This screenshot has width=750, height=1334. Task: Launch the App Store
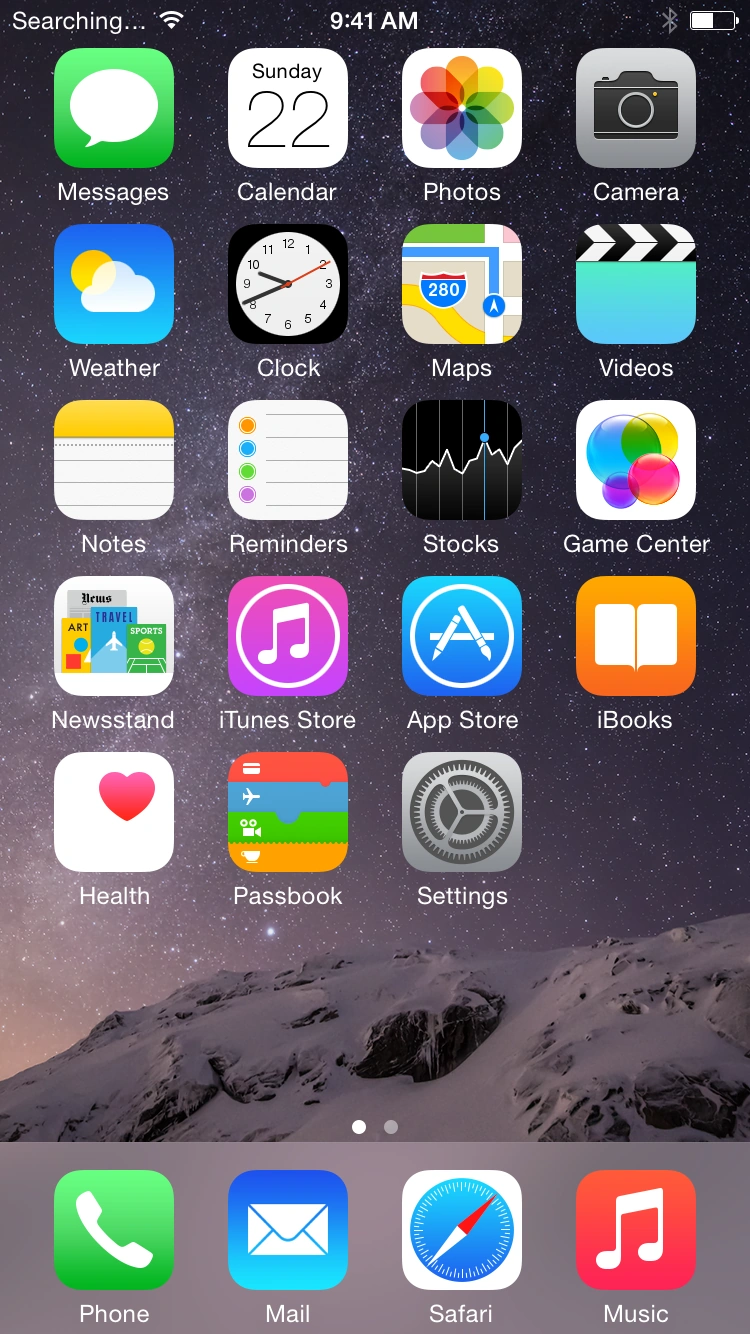[x=462, y=636]
